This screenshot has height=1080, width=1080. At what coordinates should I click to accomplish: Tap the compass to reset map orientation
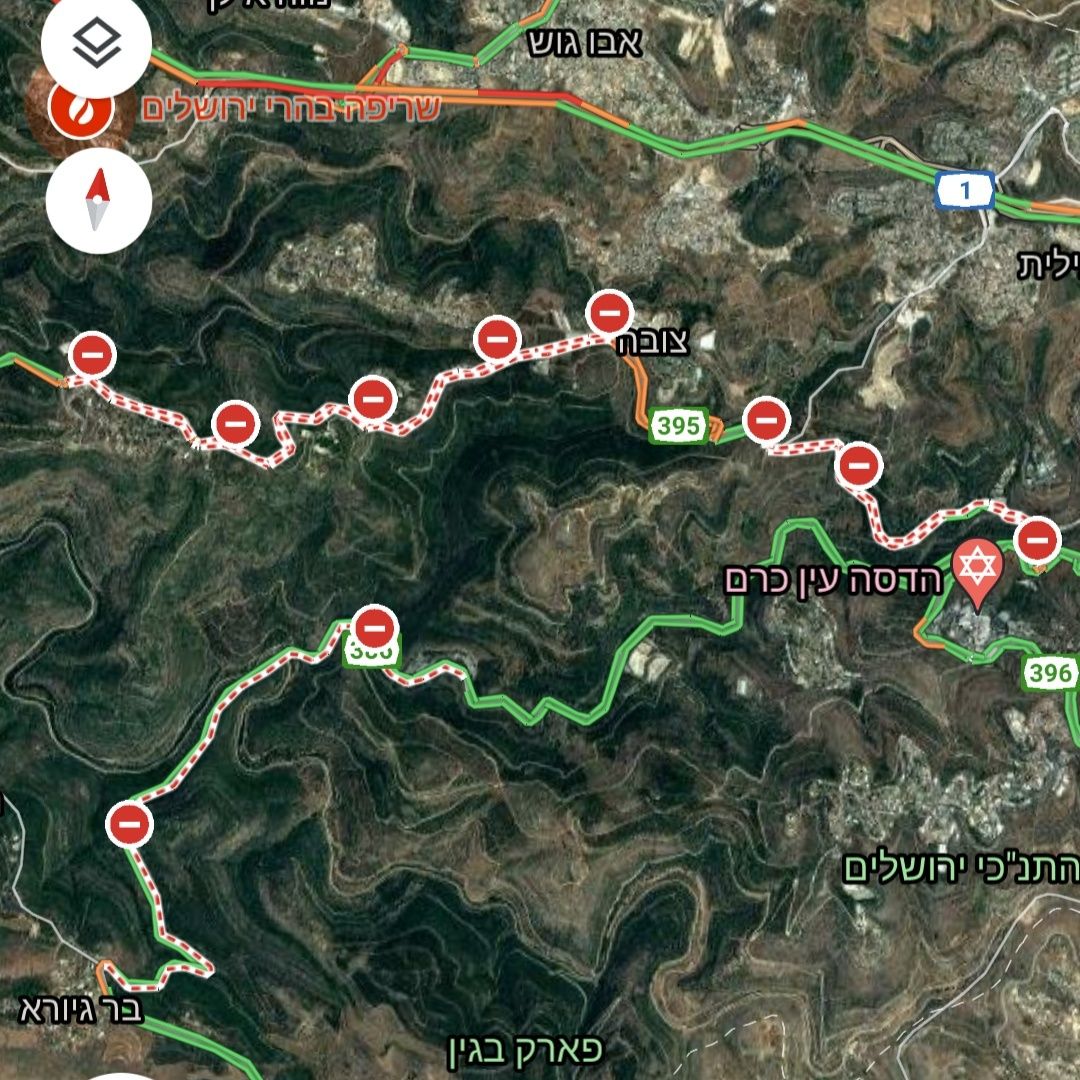point(98,200)
